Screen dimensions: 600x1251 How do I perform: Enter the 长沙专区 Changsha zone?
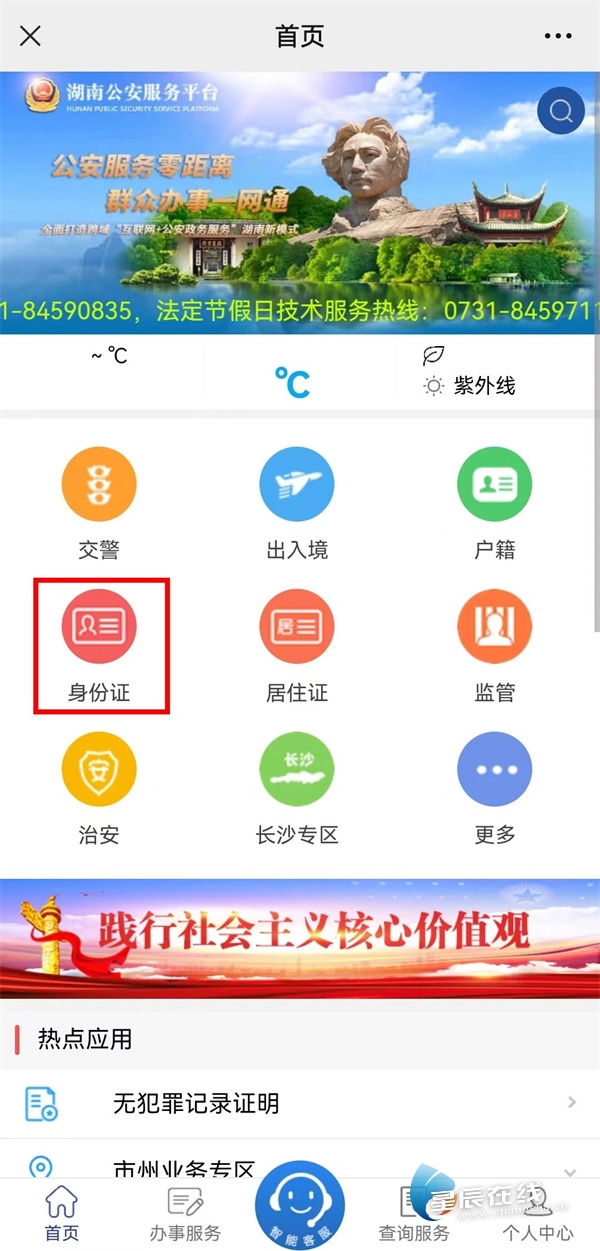coord(297,788)
